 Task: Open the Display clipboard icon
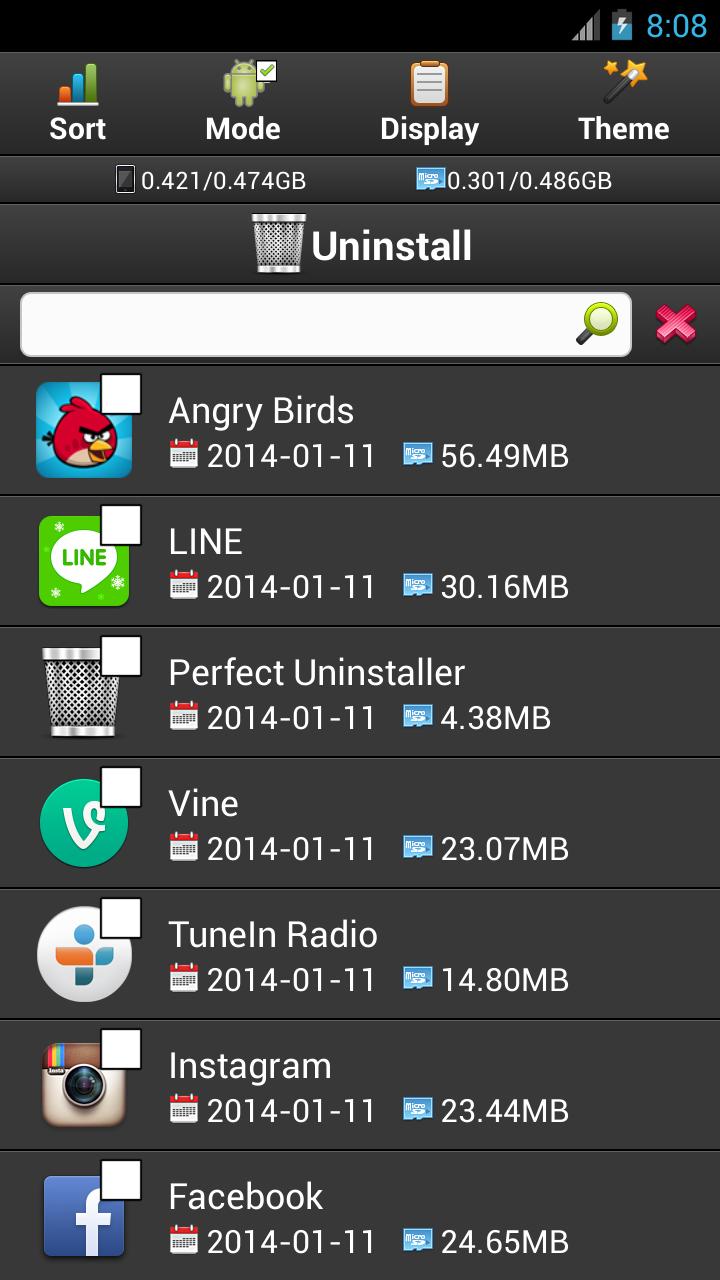(429, 84)
